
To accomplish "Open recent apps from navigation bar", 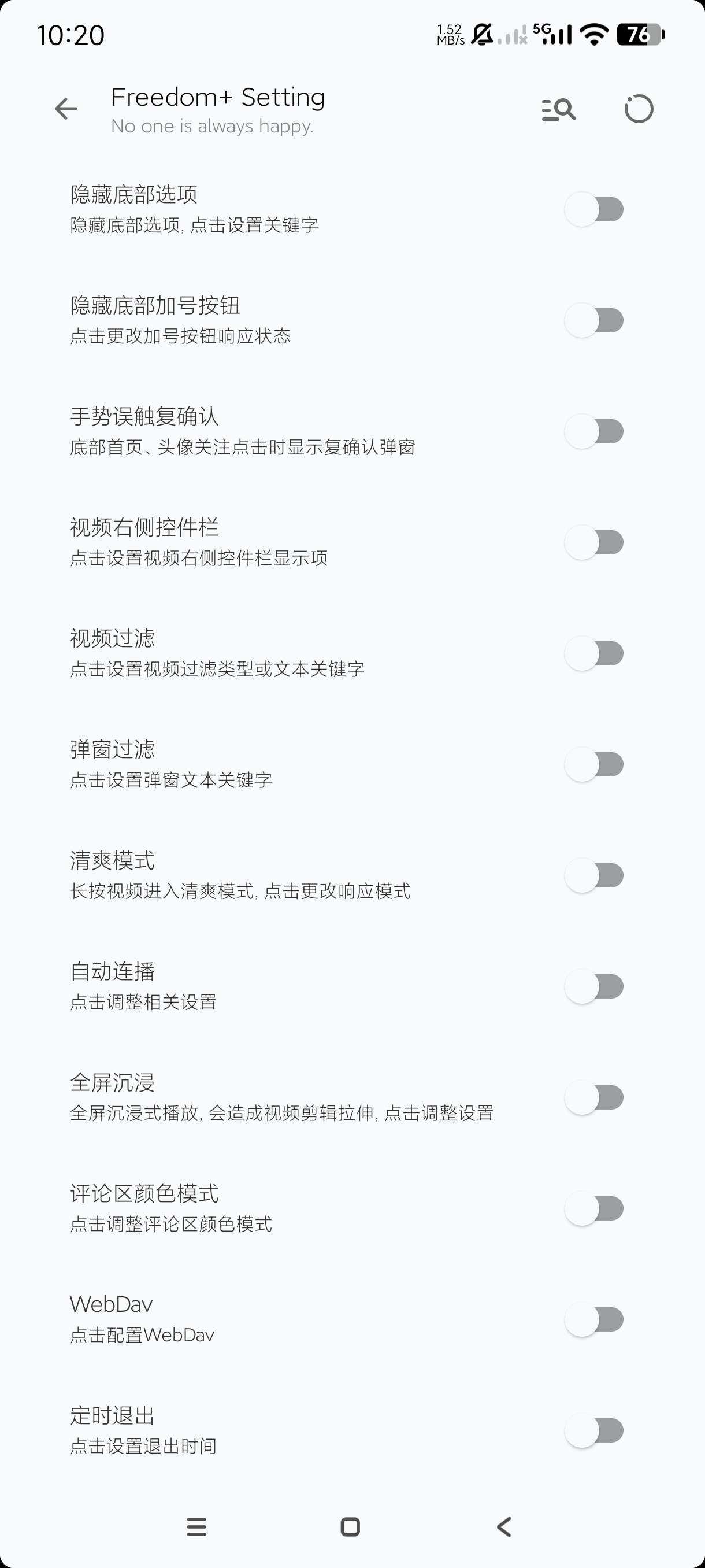I will (196, 1526).
